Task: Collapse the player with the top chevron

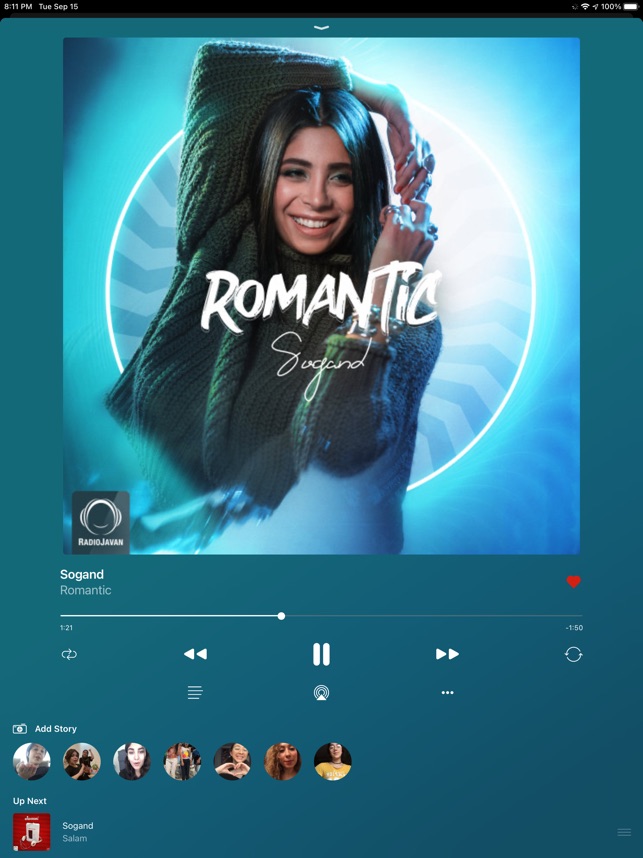Action: [321, 27]
